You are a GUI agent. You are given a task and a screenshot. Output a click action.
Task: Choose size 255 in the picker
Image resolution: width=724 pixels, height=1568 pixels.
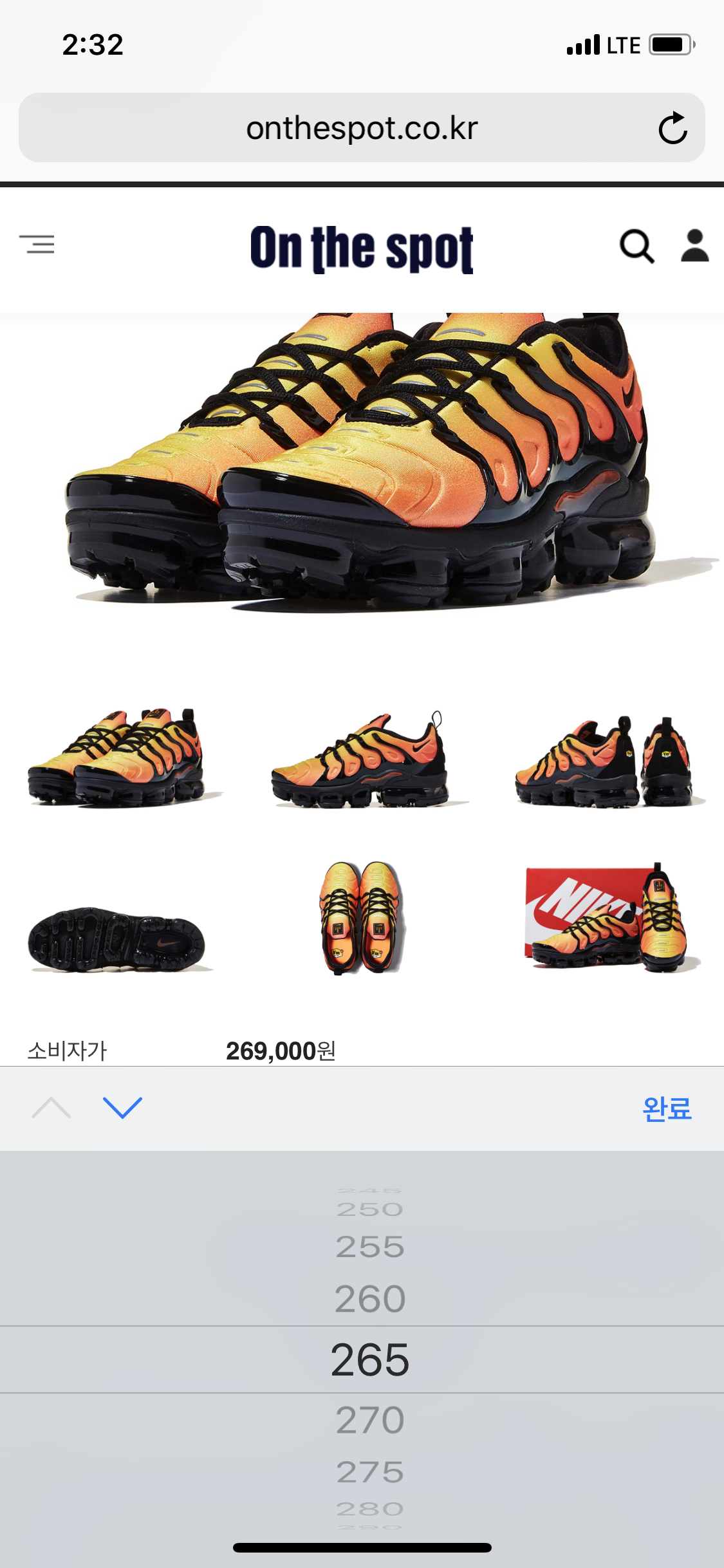370,1247
